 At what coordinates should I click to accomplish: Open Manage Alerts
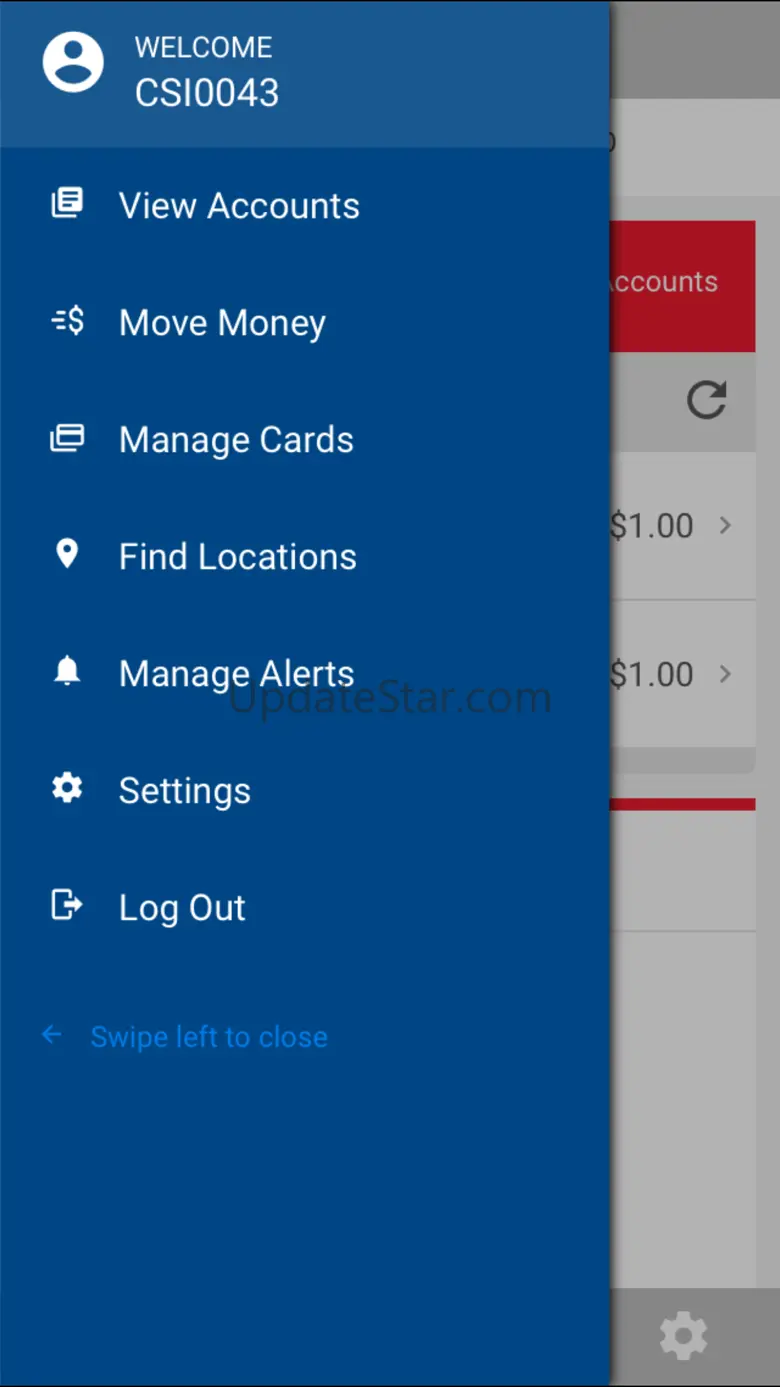[305, 673]
